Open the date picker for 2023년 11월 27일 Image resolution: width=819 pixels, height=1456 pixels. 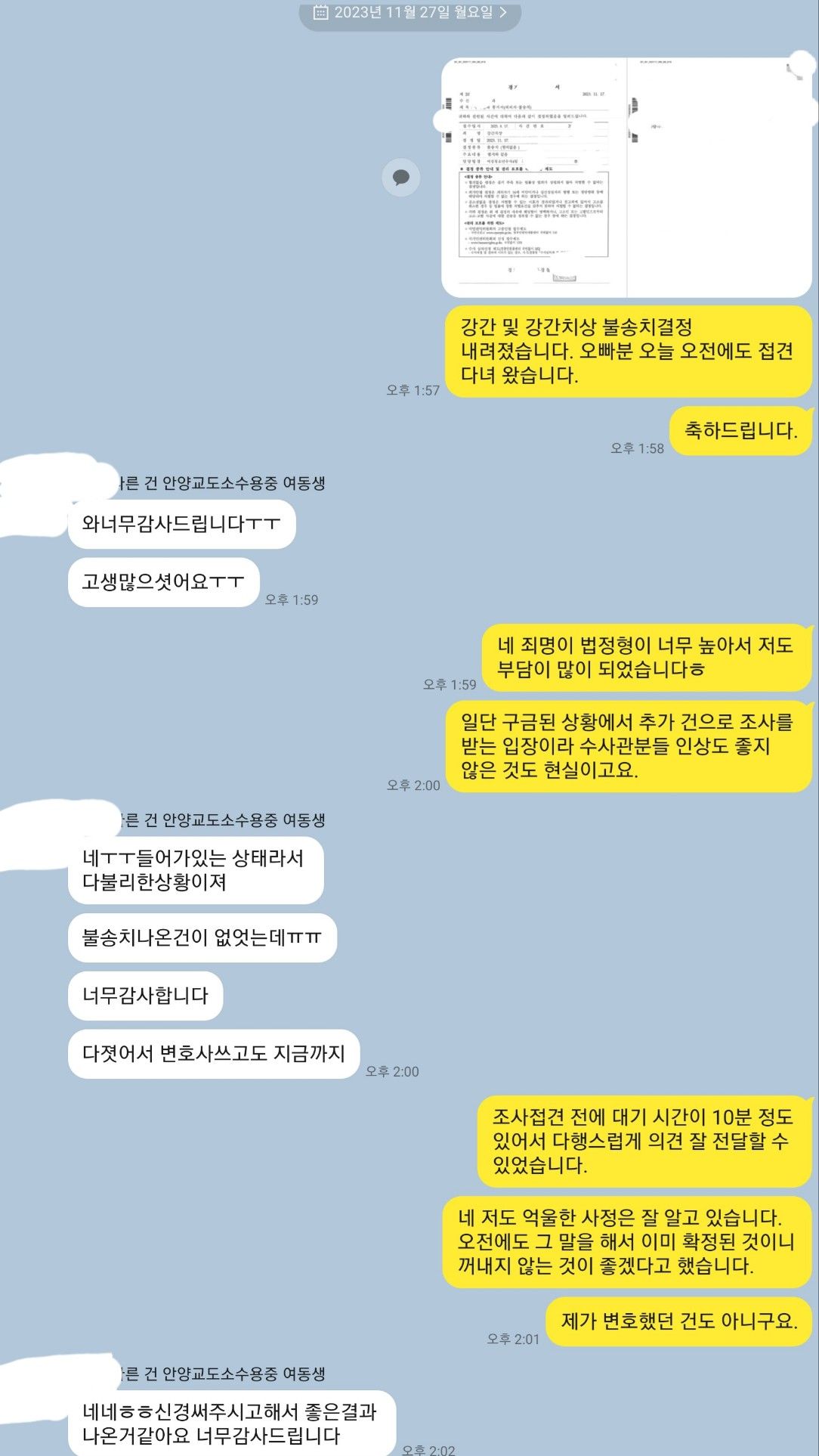(x=410, y=13)
